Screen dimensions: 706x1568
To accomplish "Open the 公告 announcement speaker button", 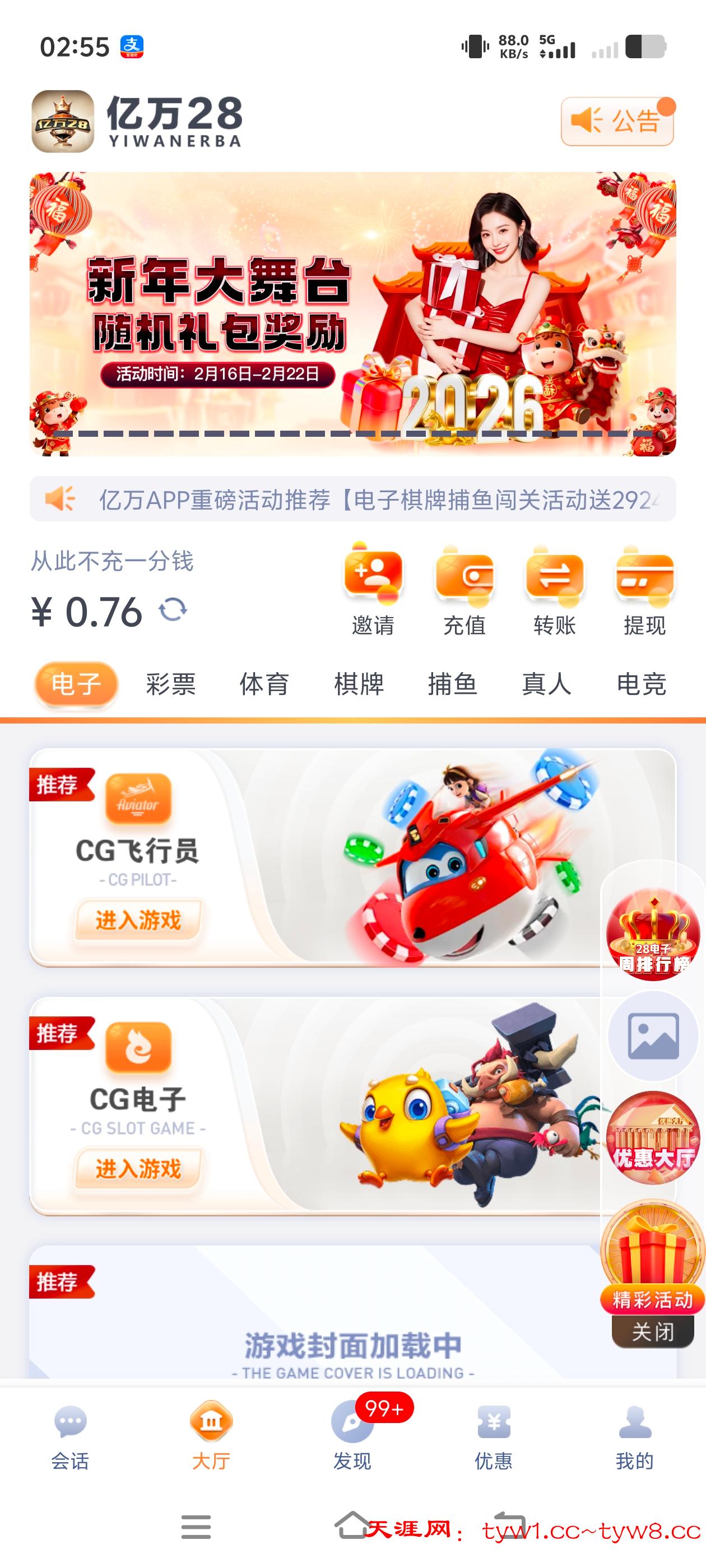I will pos(618,122).
